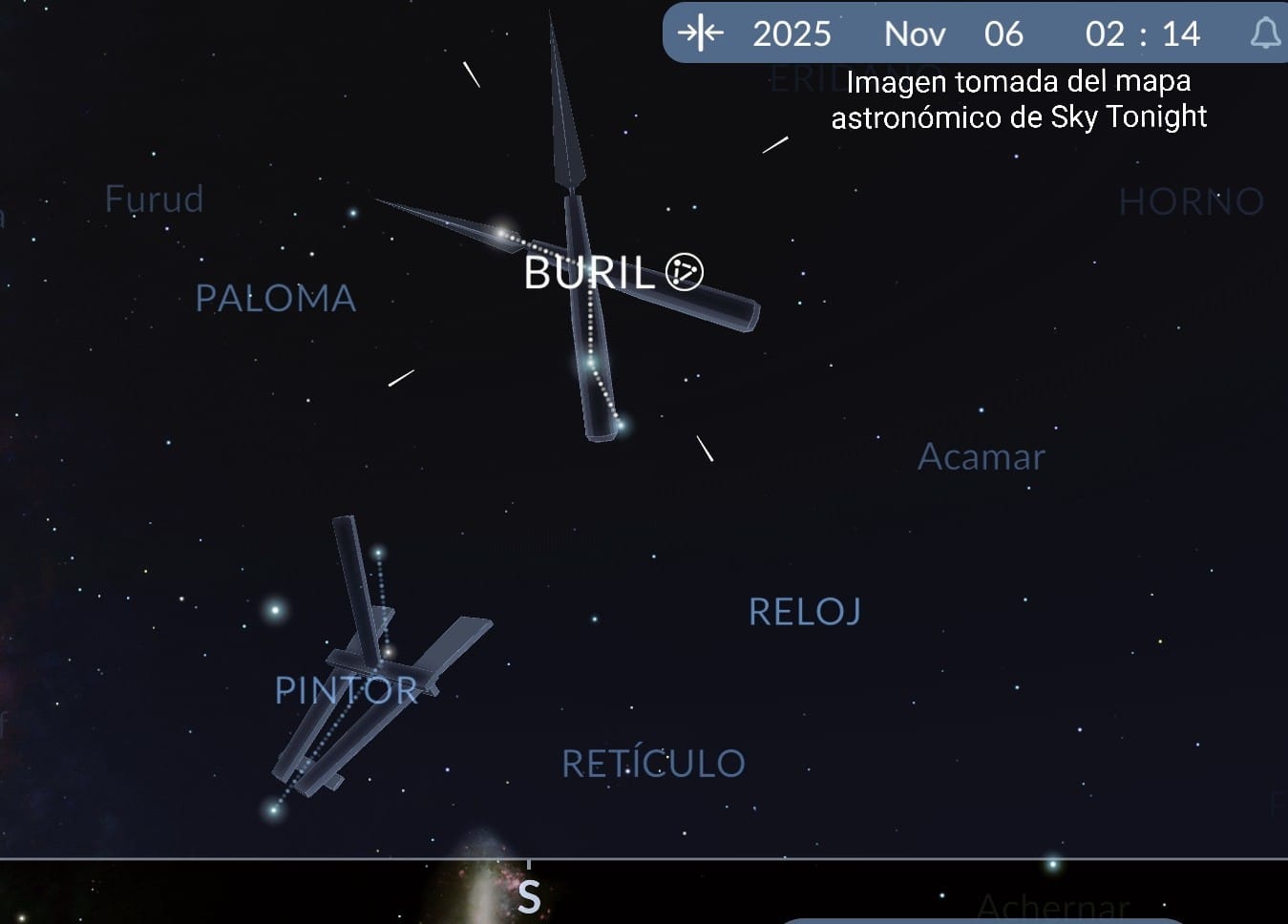The height and width of the screenshot is (924, 1288).
Task: Open the info icon beside BURIL
Action: pyautogui.click(x=685, y=272)
